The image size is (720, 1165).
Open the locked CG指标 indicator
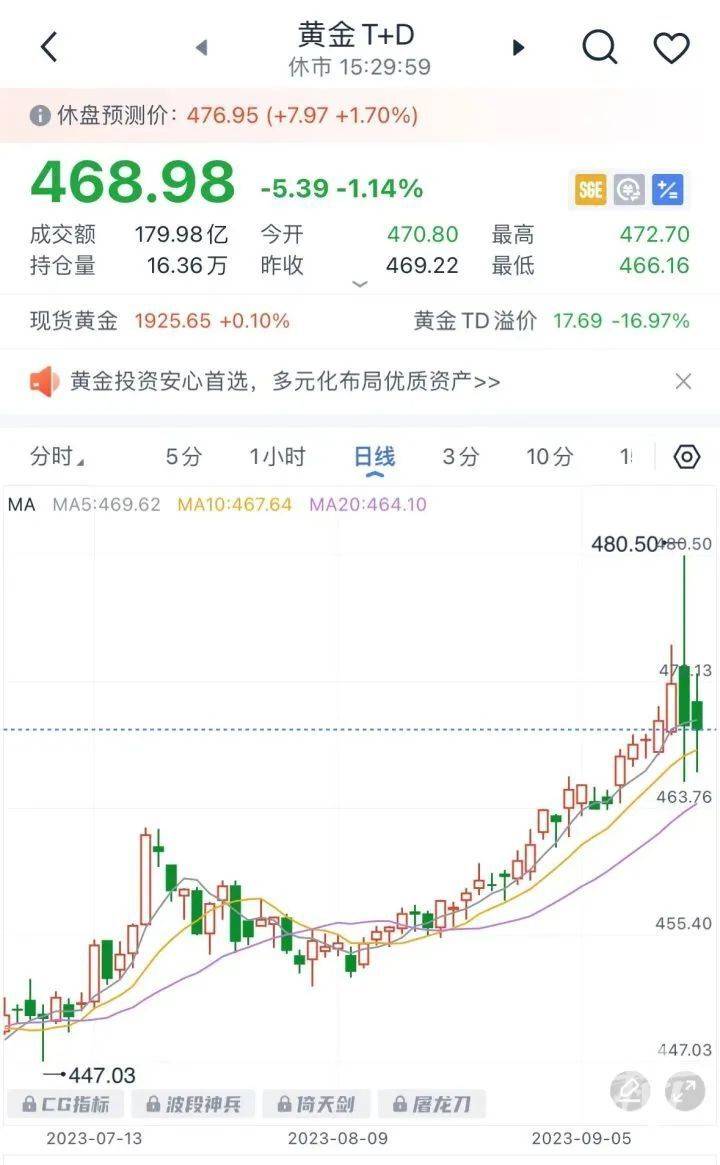[x=66, y=1104]
